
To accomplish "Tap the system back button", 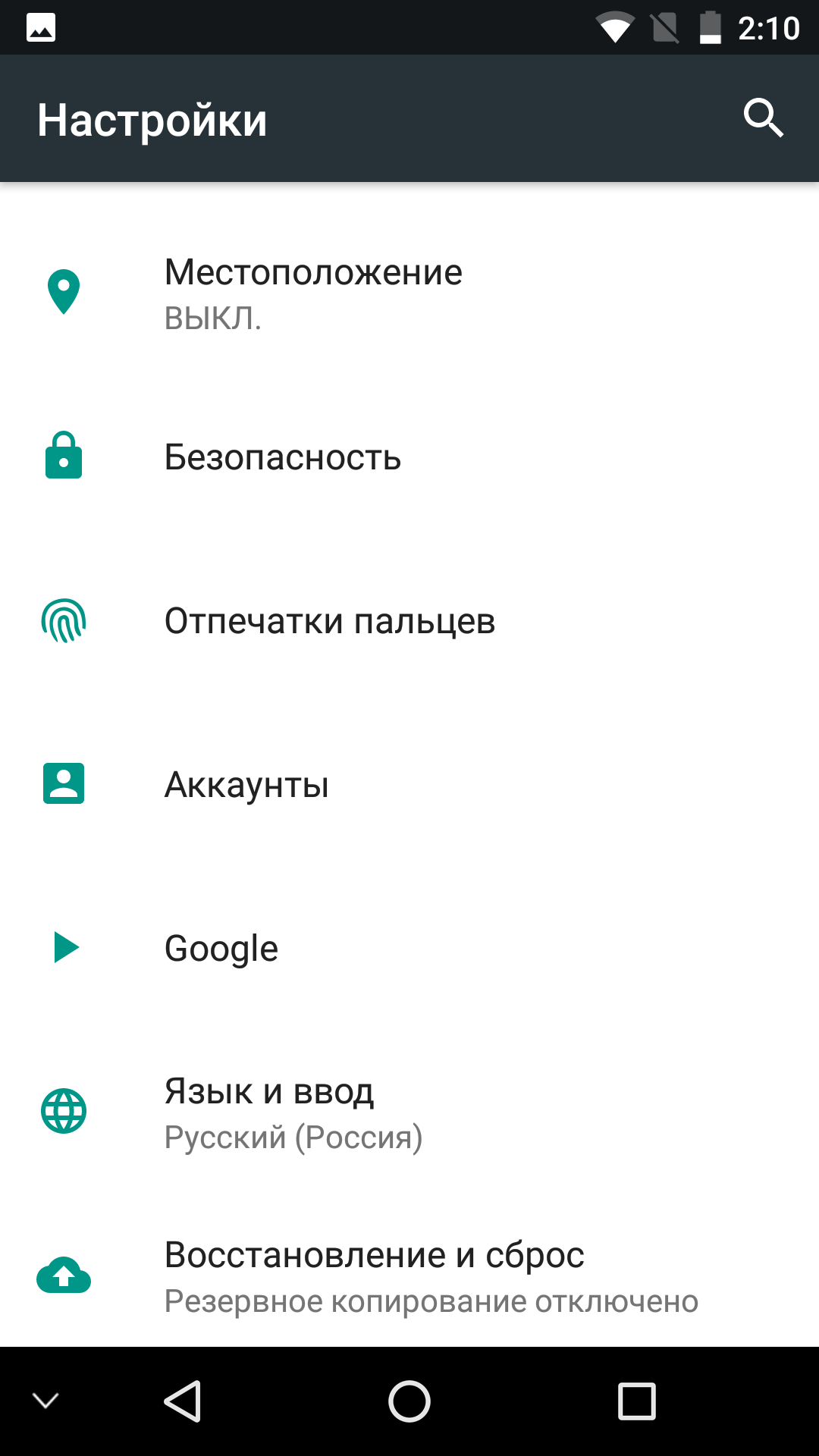I will (182, 1401).
